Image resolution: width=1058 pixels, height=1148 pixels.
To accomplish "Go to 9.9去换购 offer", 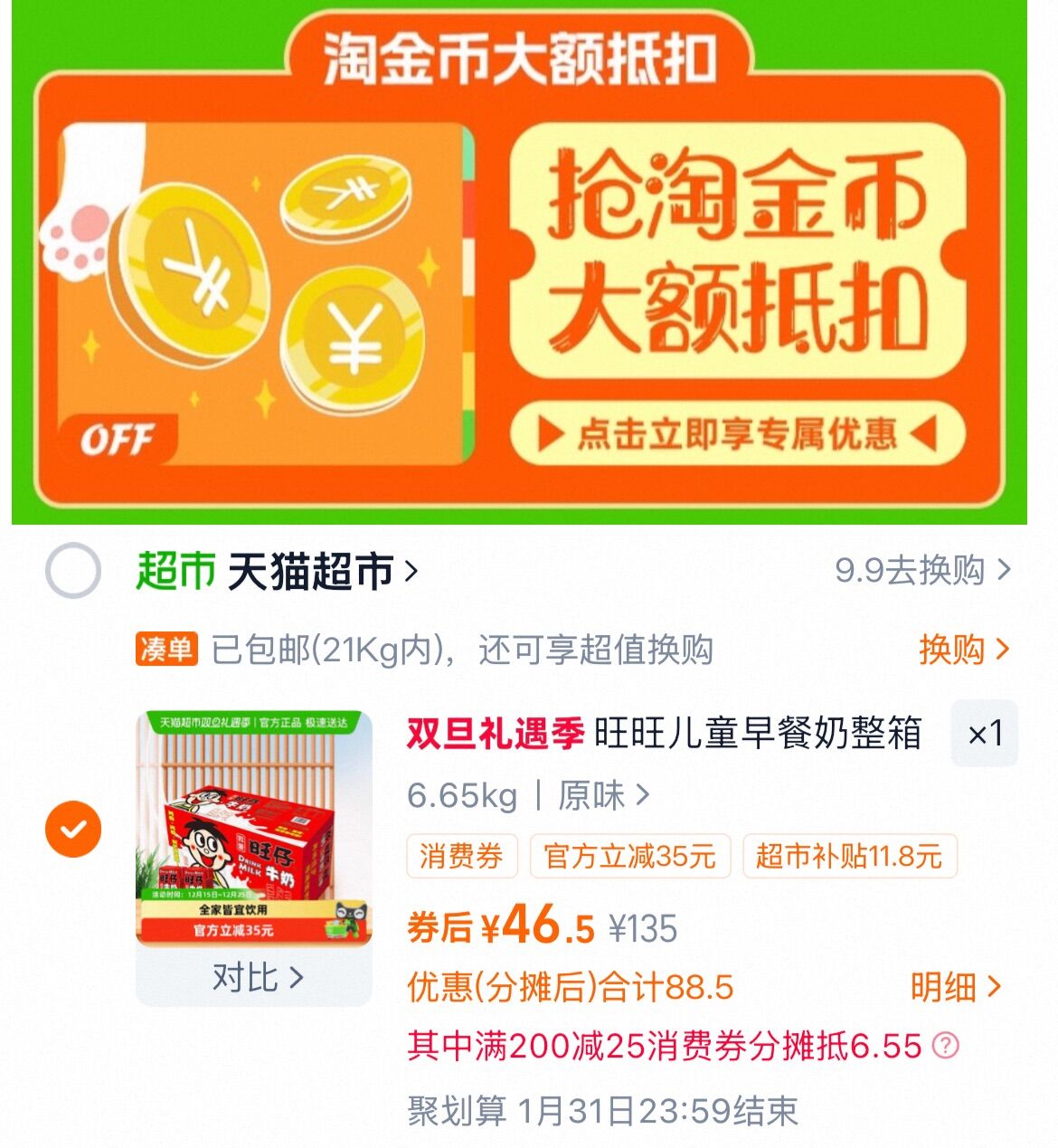I will click(922, 571).
